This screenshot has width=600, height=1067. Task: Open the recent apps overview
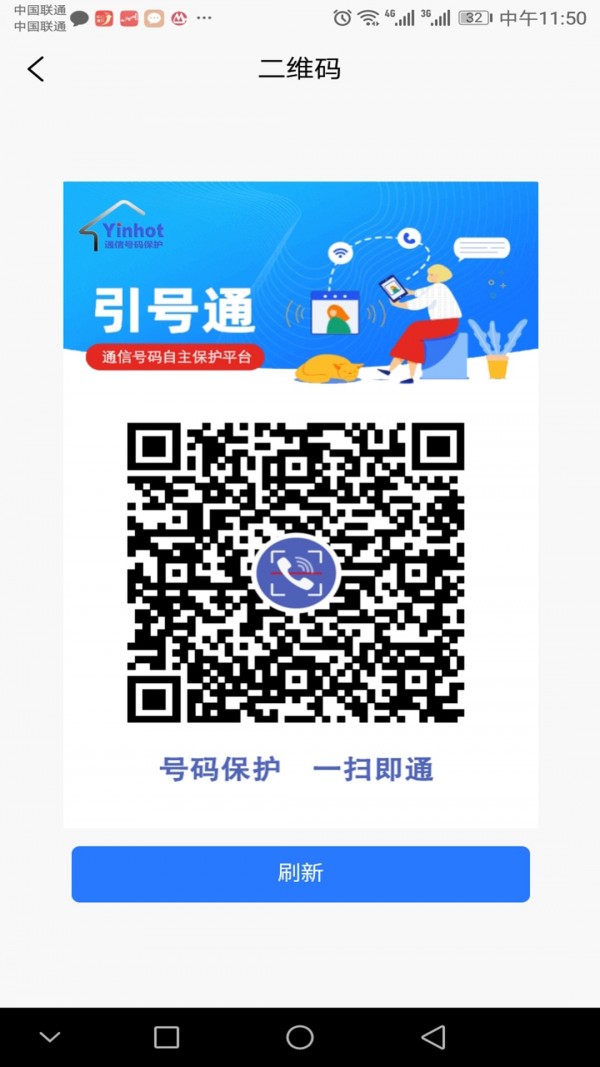(167, 1037)
